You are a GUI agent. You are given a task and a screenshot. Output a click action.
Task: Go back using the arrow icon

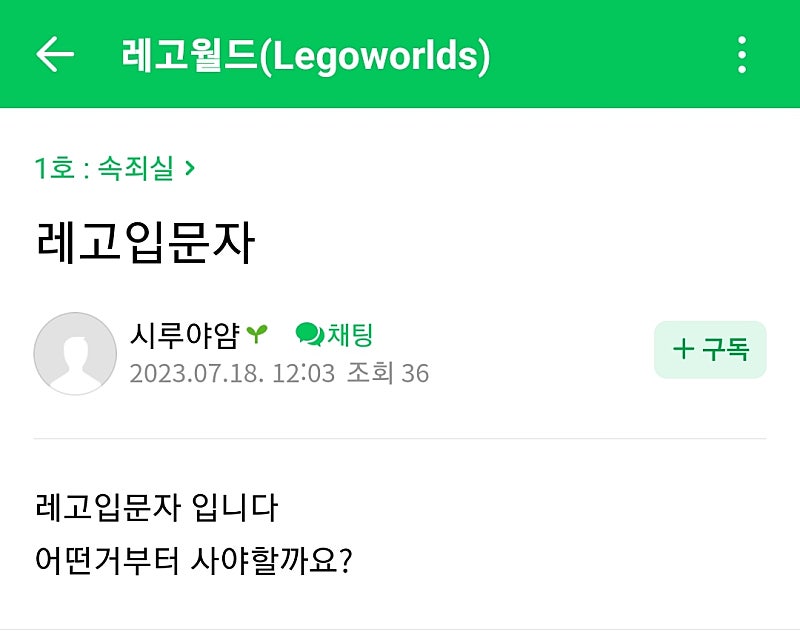pyautogui.click(x=55, y=55)
